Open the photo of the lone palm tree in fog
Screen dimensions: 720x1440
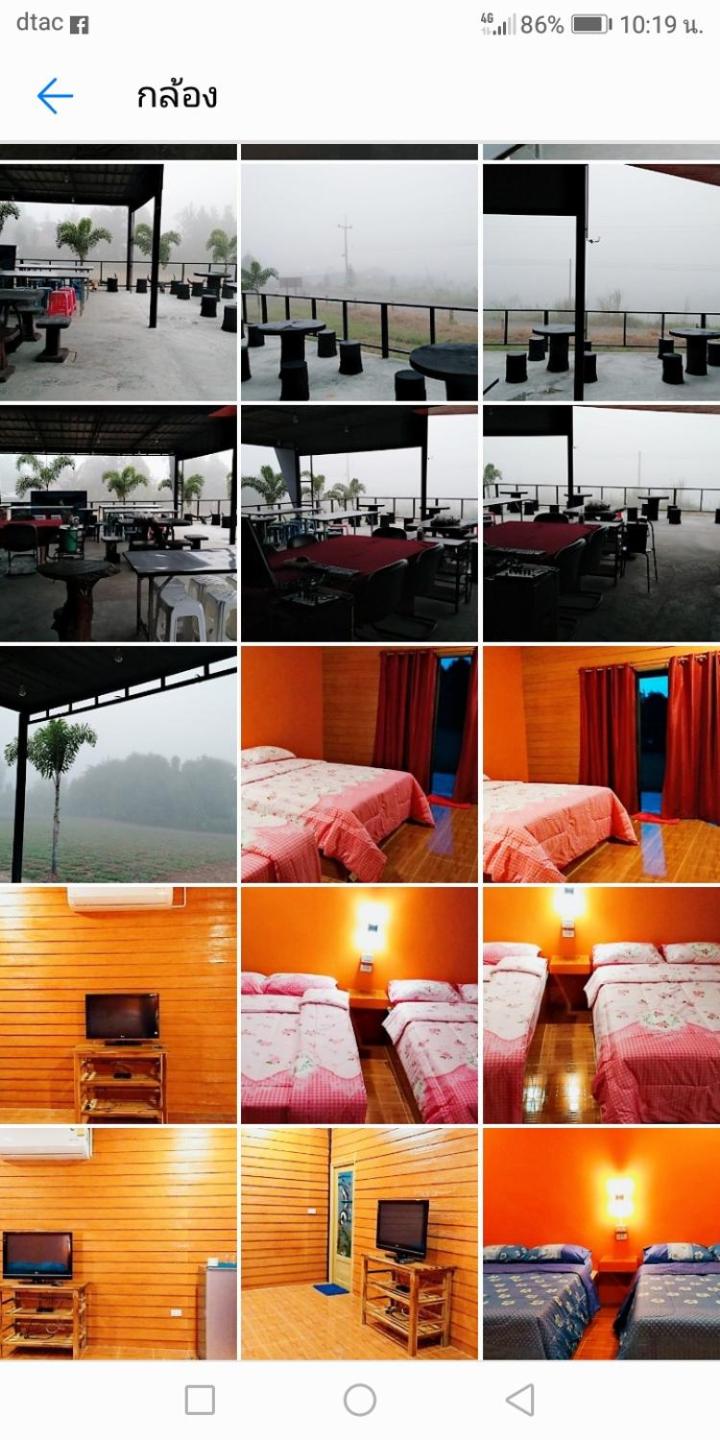pyautogui.click(x=118, y=764)
